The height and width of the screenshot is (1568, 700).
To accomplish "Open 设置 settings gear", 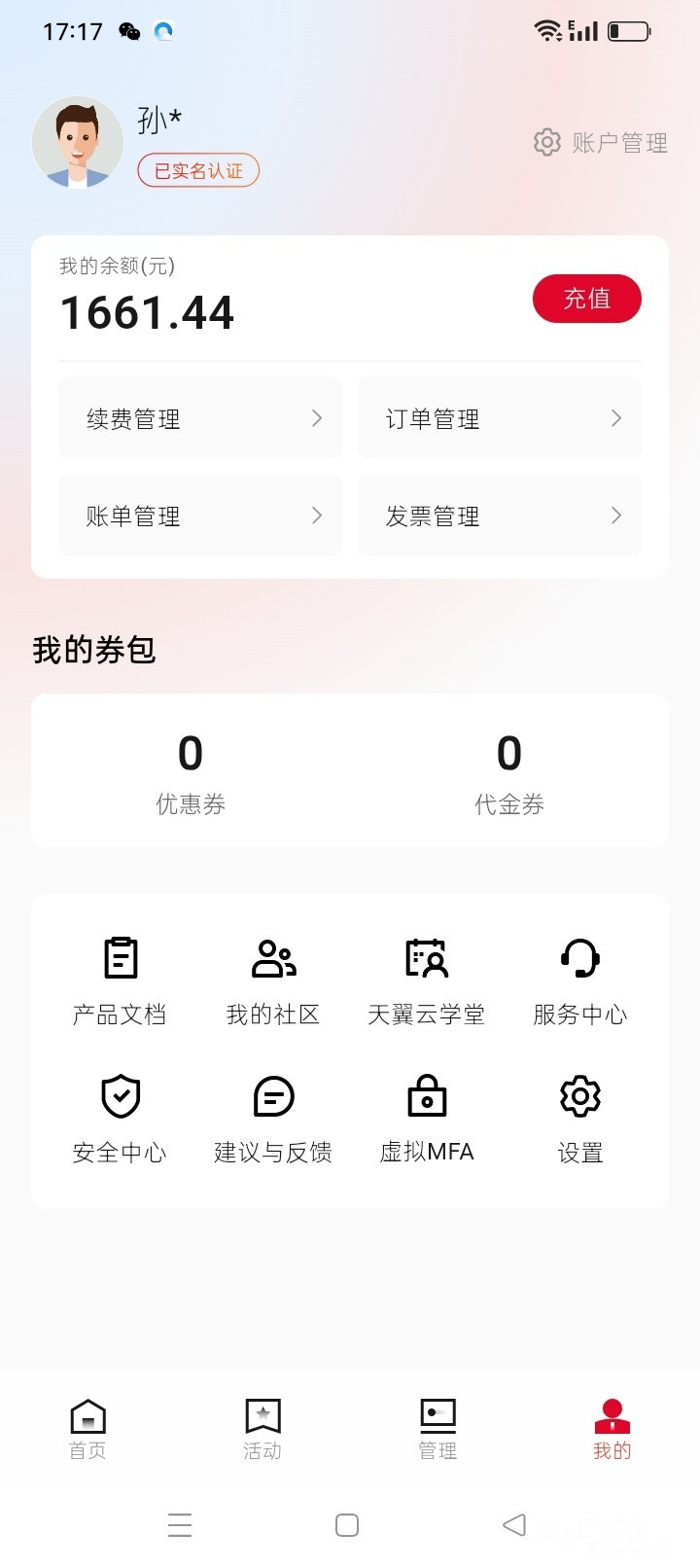I will [x=580, y=1119].
